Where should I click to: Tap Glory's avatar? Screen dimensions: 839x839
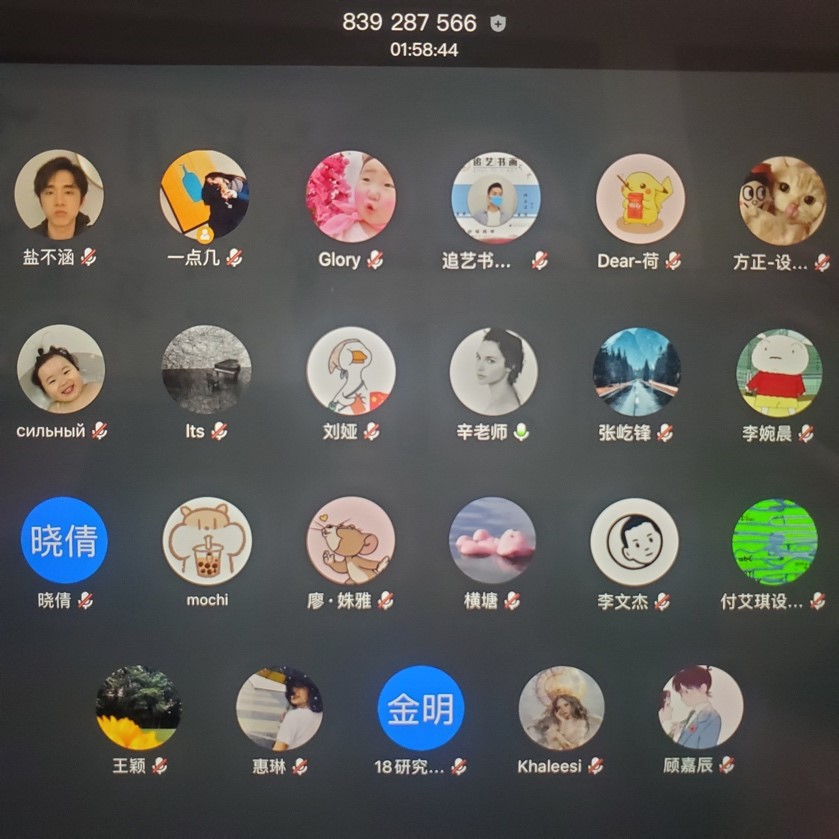coord(350,197)
